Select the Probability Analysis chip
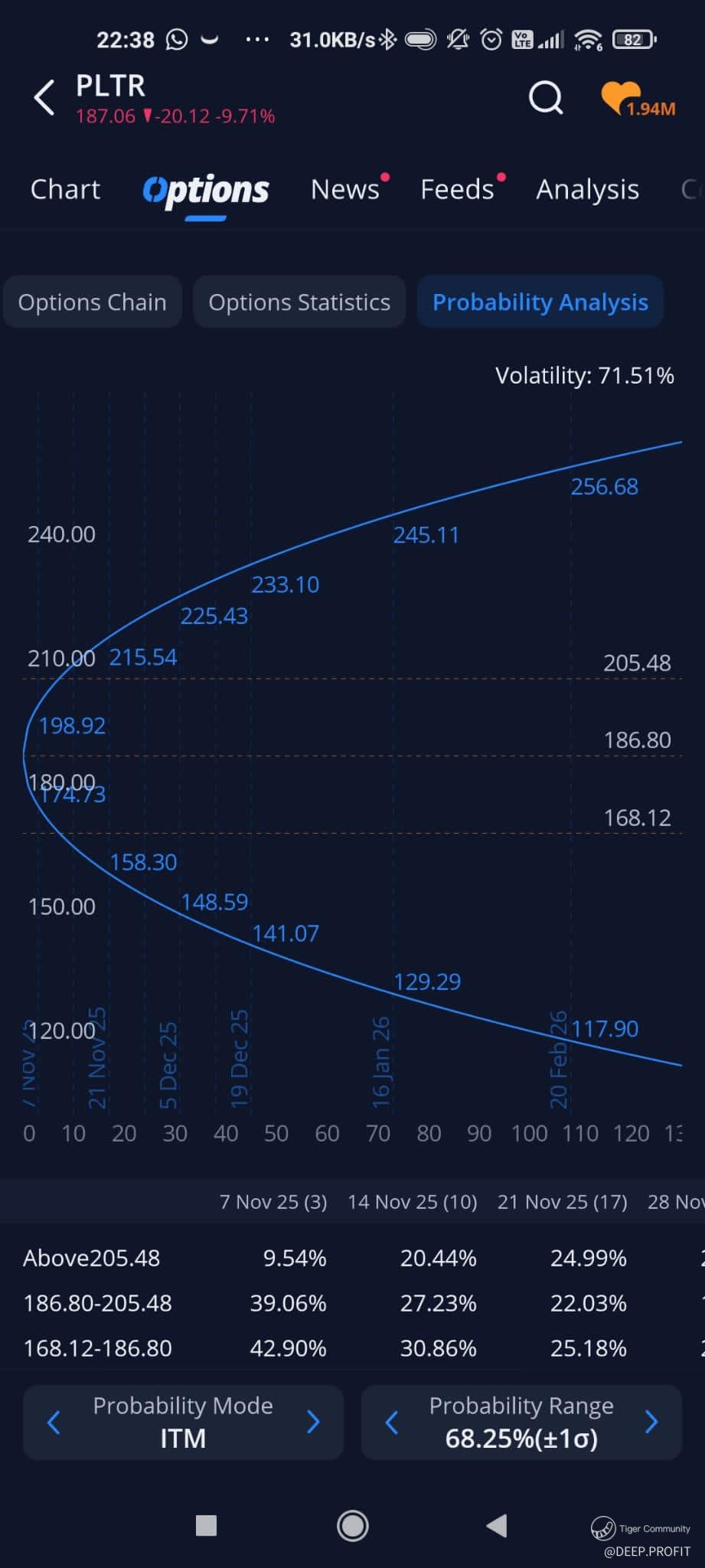The image size is (705, 1568). click(x=540, y=302)
